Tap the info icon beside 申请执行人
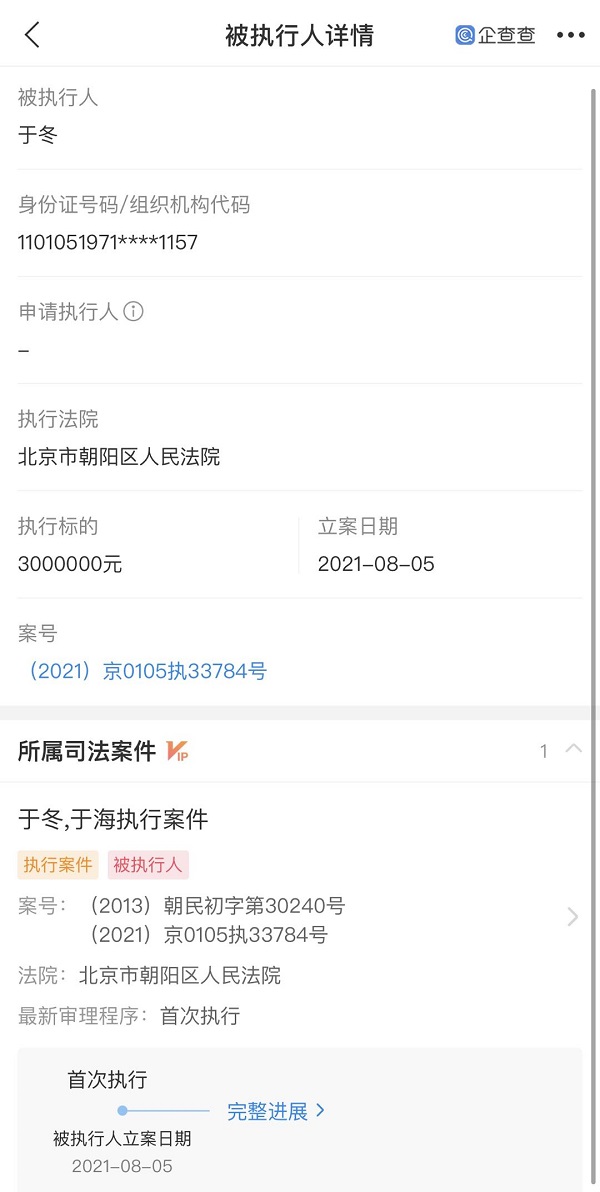The image size is (600, 1192). (x=133, y=312)
